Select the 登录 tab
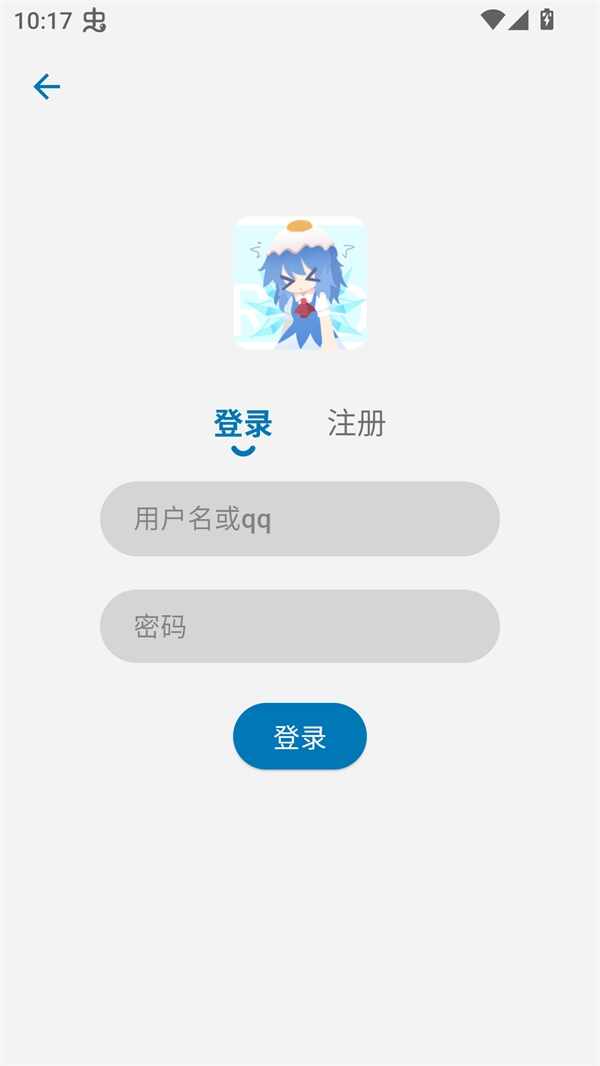Screen dimensions: 600x1066 coord(243,424)
